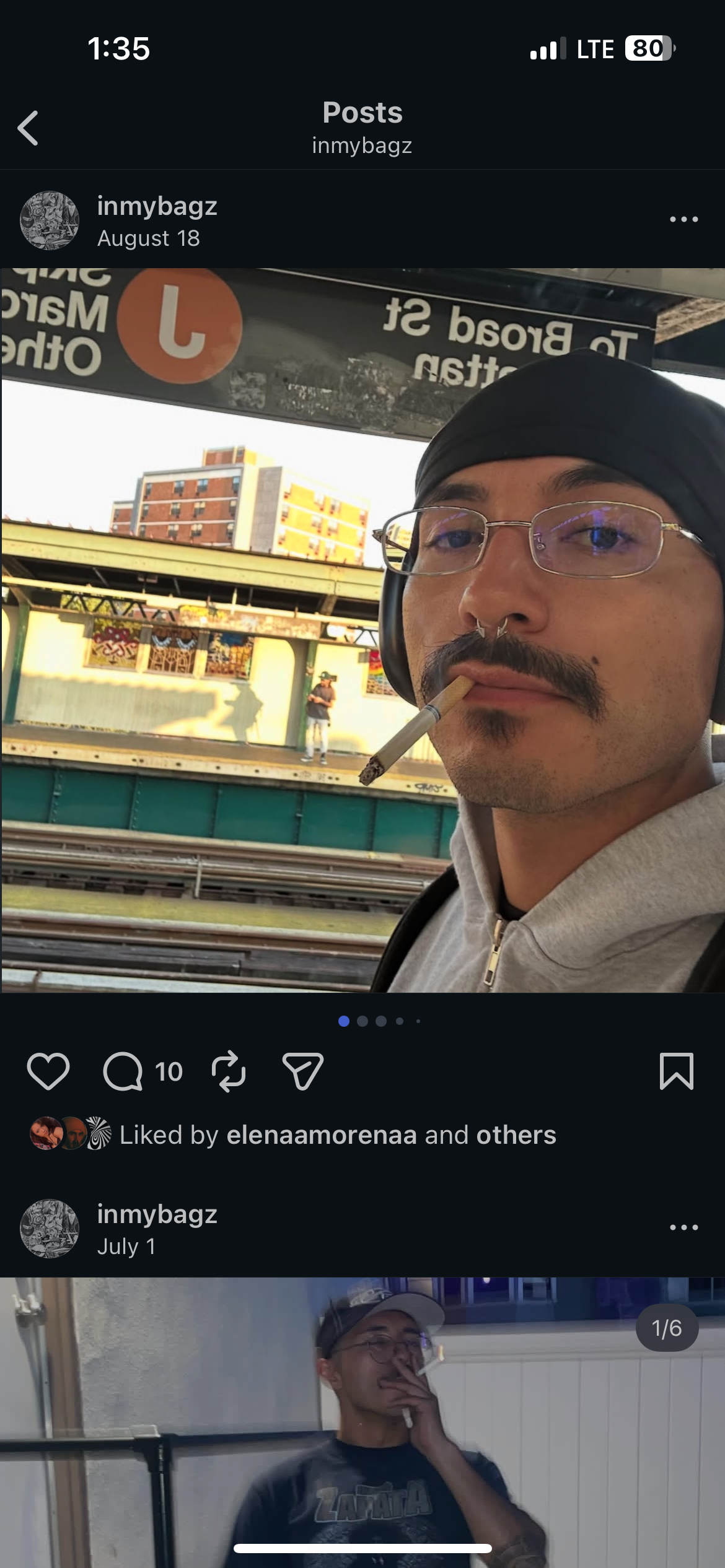725x1568 pixels.
Task: Open the August 18 subway selfie photo
Action: pos(362,630)
